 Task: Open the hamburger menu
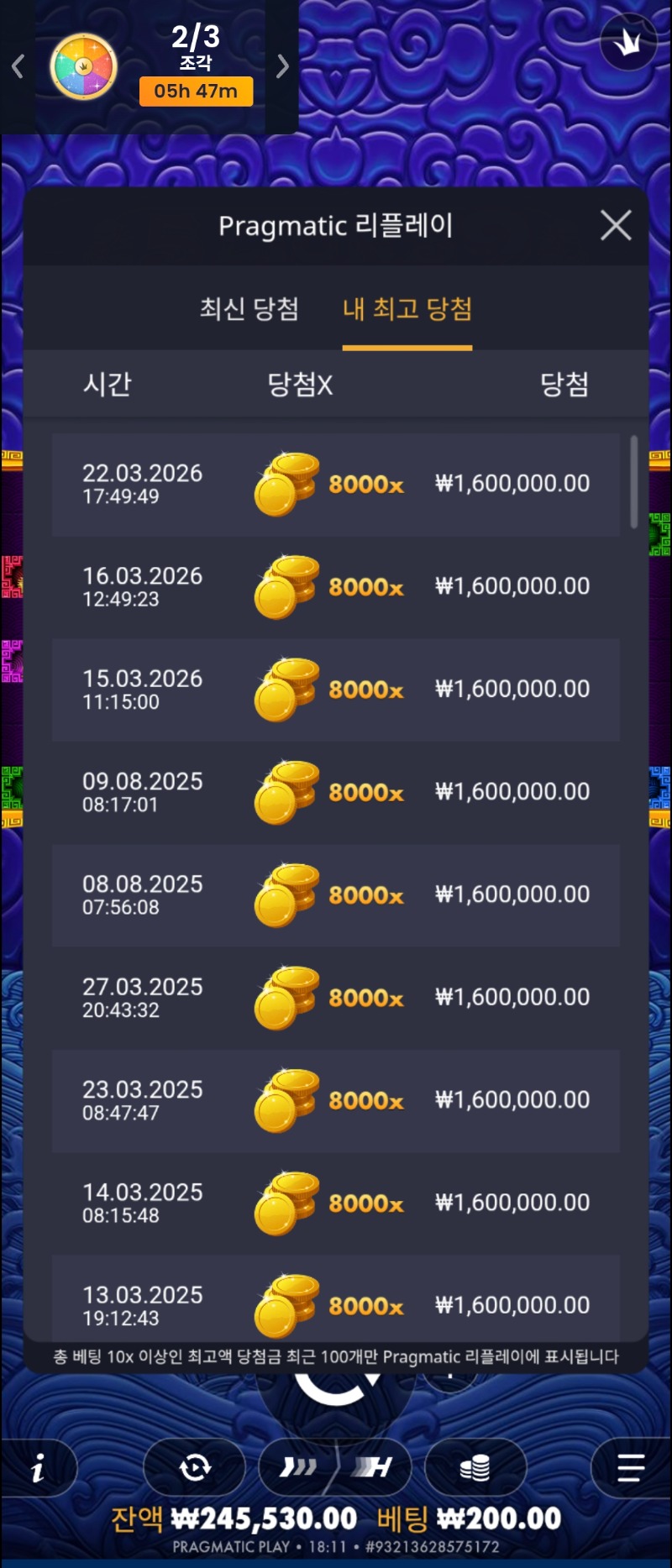(x=630, y=1468)
